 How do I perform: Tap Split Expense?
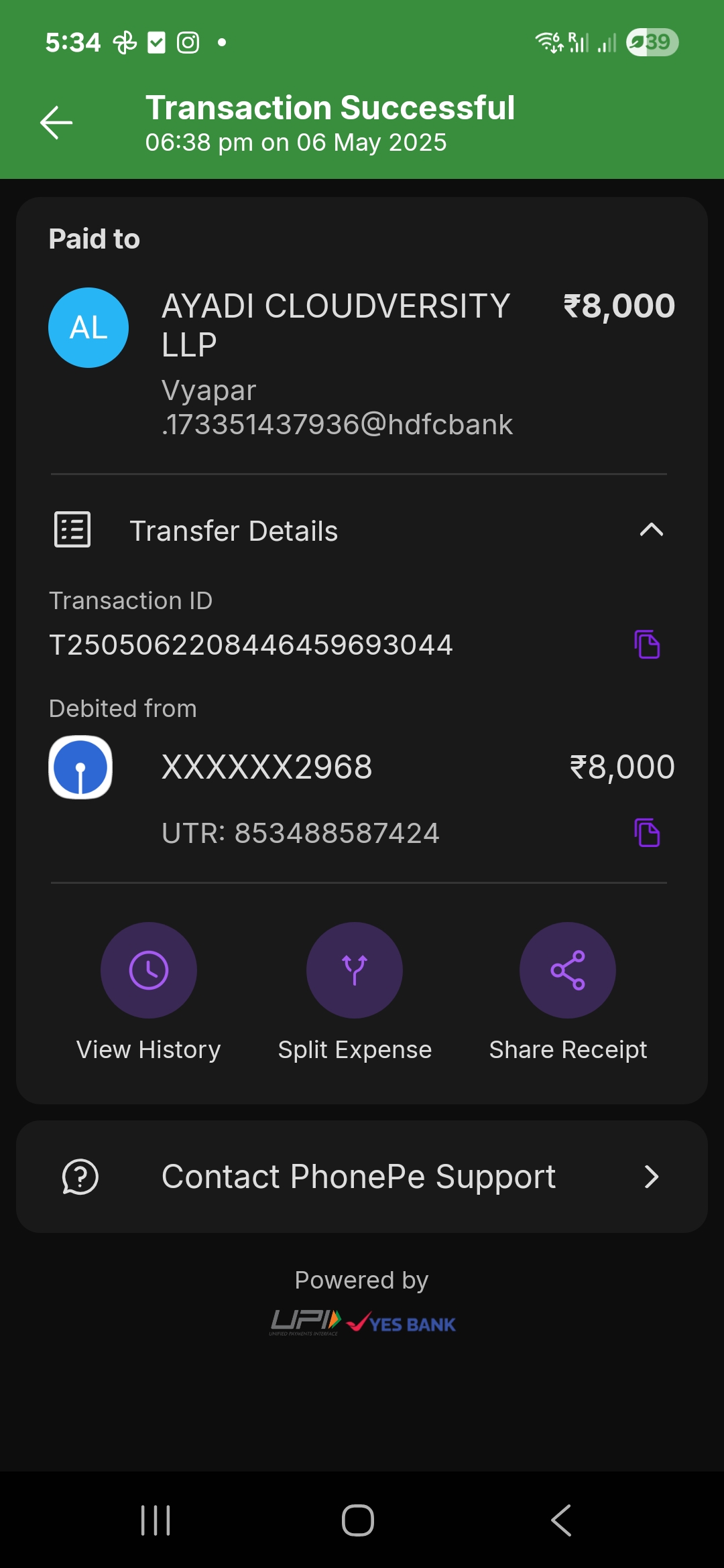pos(355,970)
